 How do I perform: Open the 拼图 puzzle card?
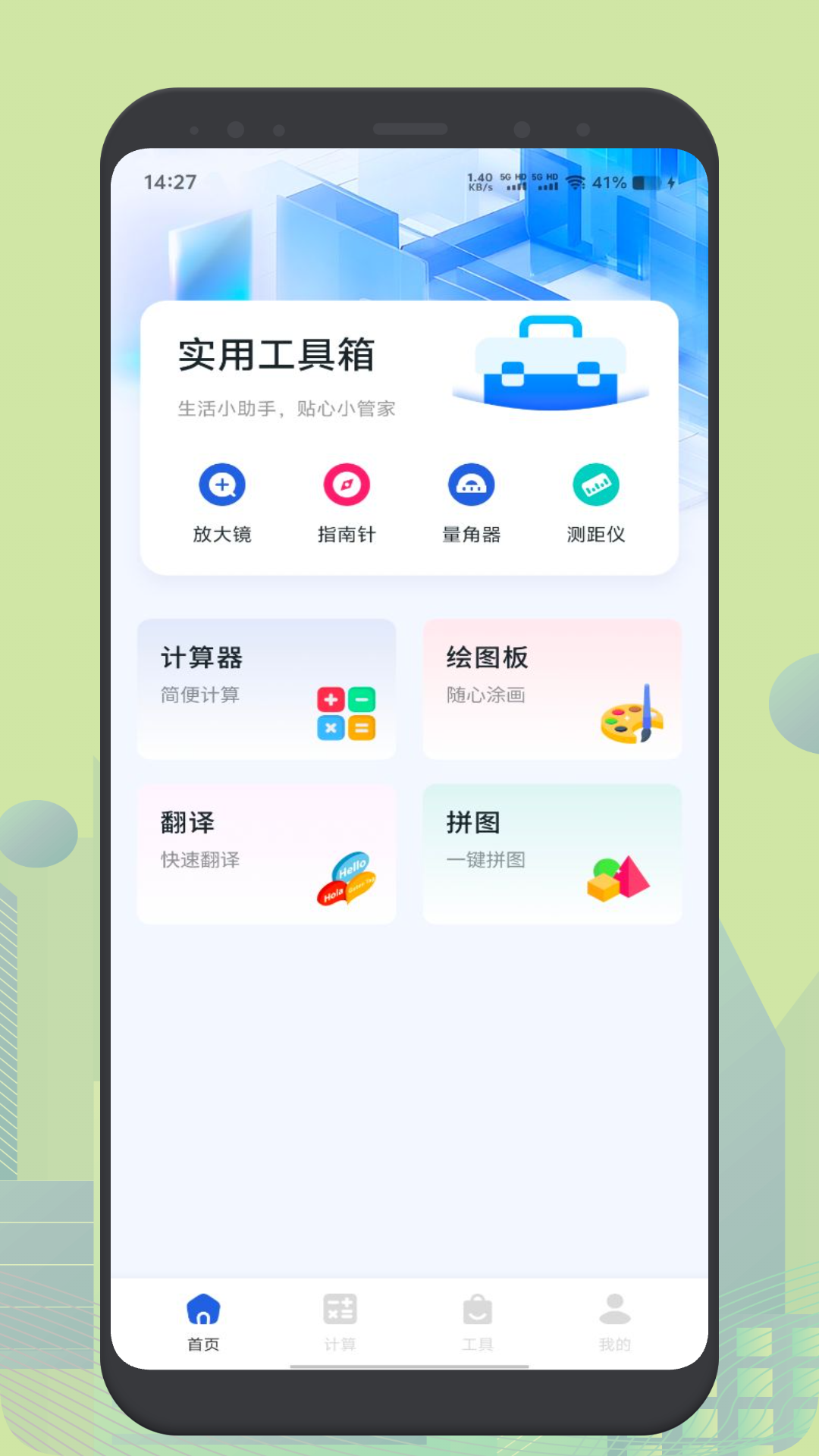(552, 854)
